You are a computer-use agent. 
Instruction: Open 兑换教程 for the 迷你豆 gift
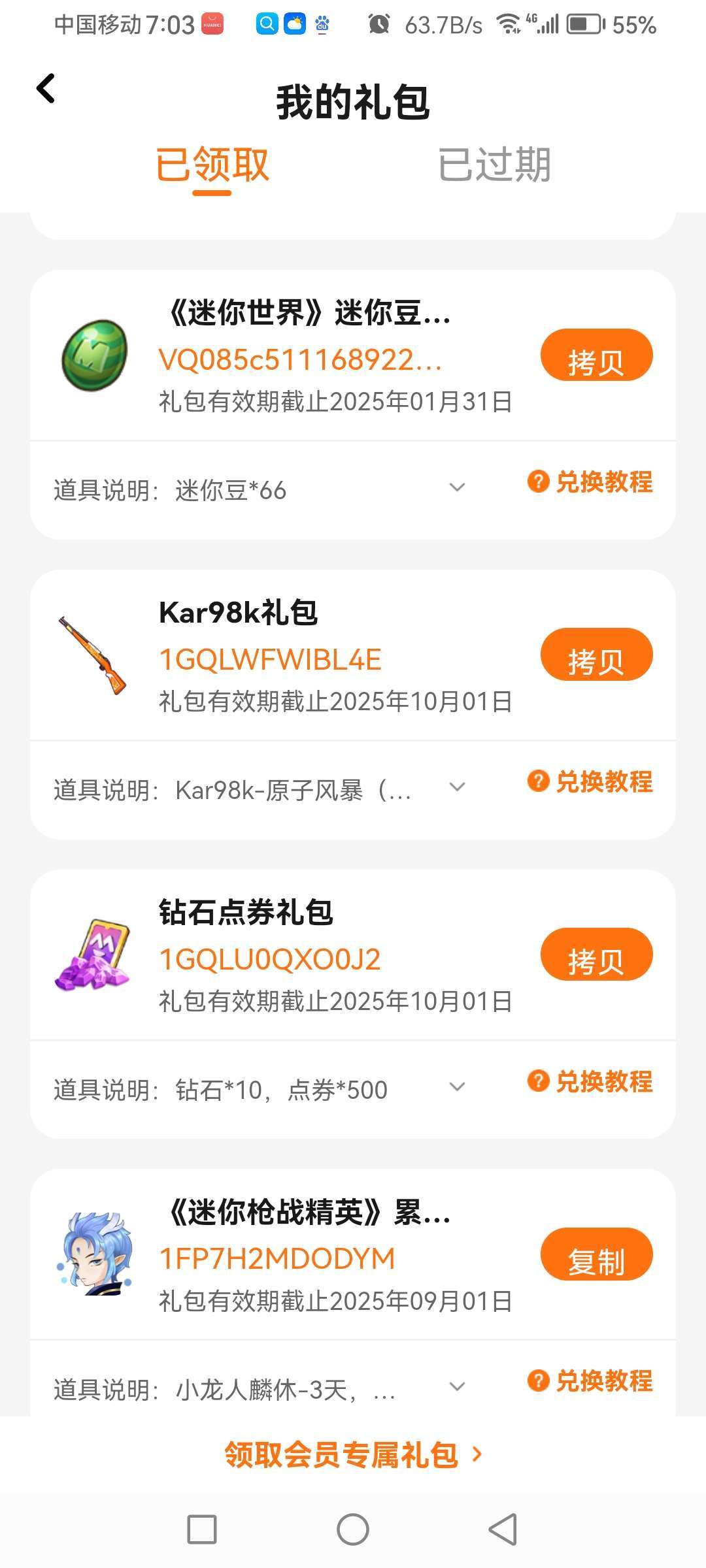[x=590, y=482]
